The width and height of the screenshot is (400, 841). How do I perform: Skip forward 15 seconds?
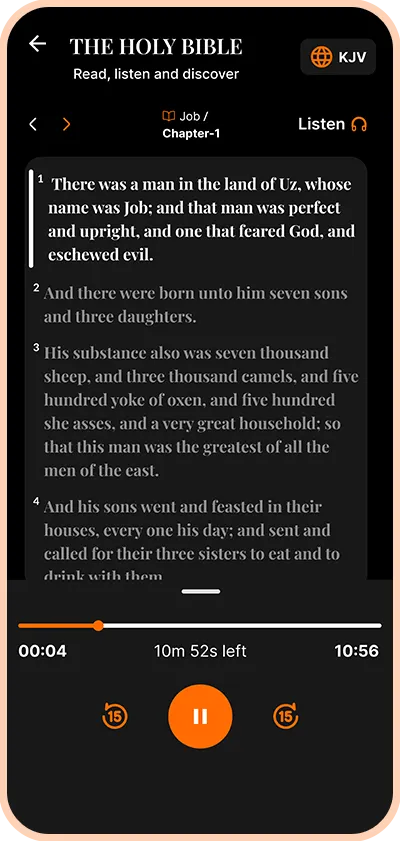pyautogui.click(x=286, y=716)
